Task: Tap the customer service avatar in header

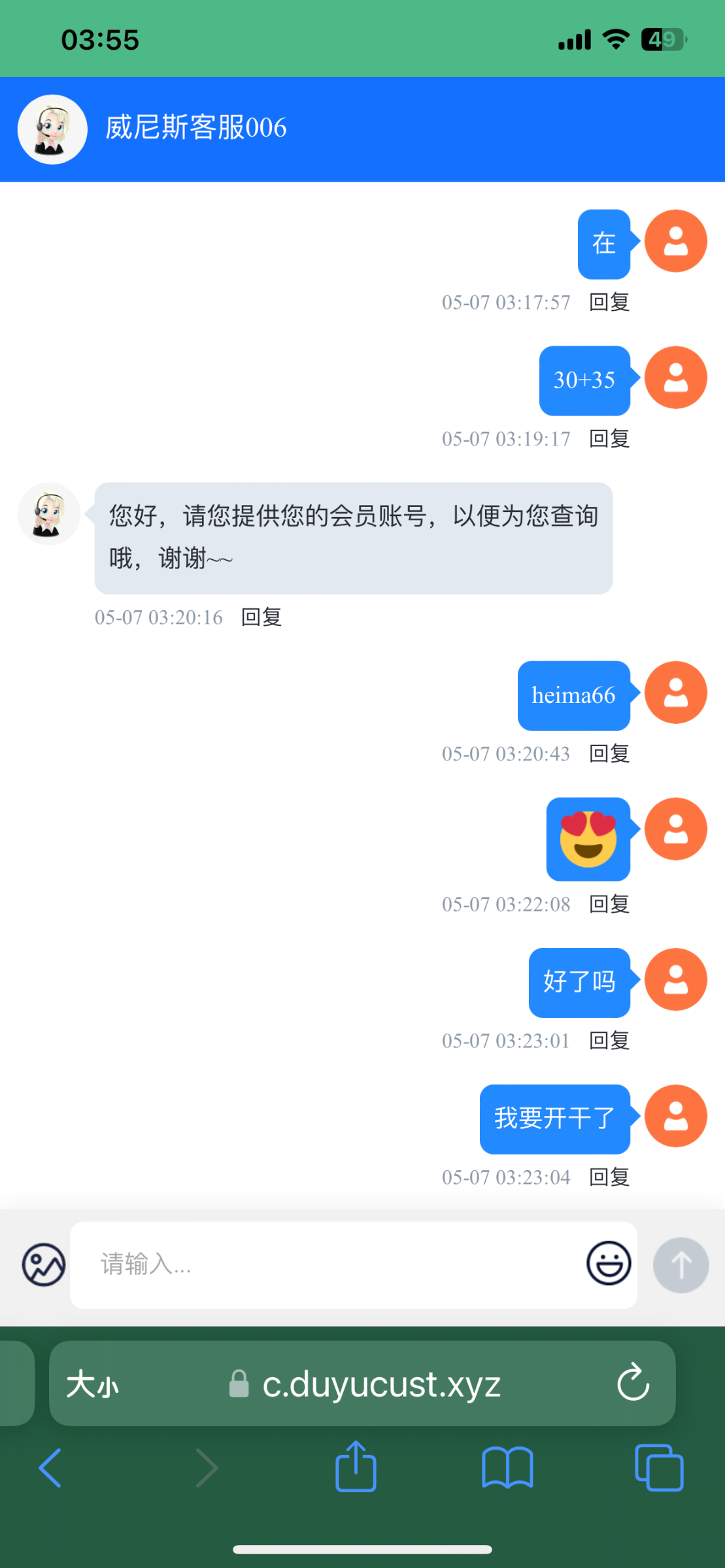Action: (x=52, y=128)
